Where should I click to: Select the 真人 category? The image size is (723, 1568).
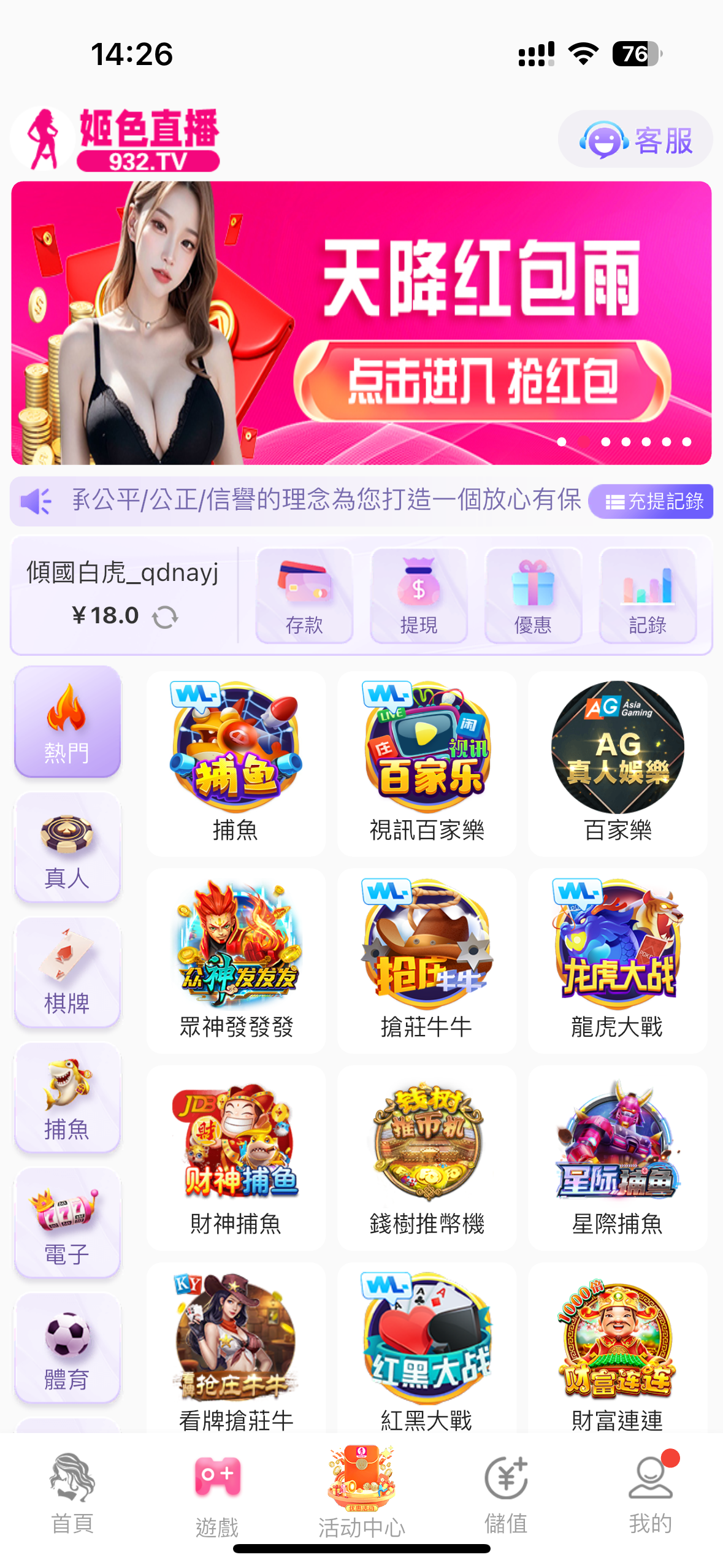click(x=67, y=848)
